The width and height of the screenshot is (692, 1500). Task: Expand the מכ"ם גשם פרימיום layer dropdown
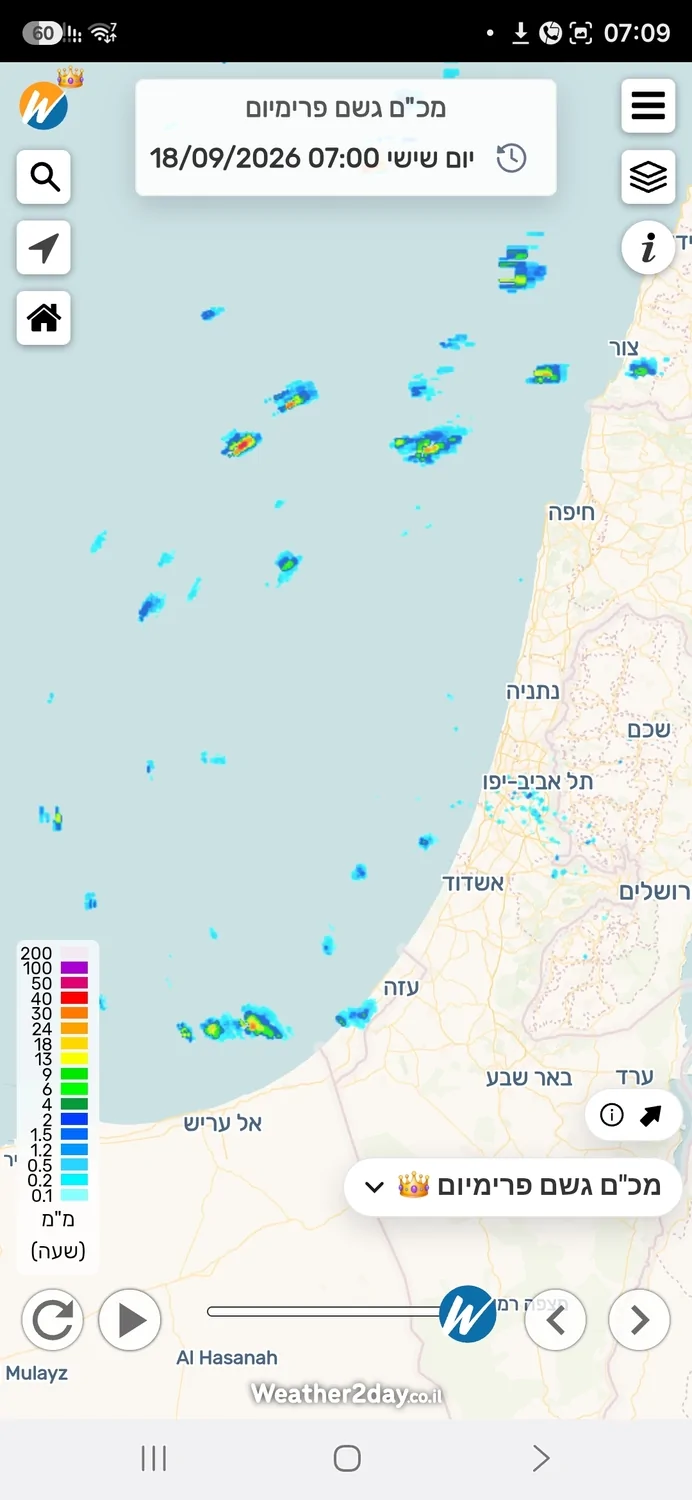coord(513,1187)
